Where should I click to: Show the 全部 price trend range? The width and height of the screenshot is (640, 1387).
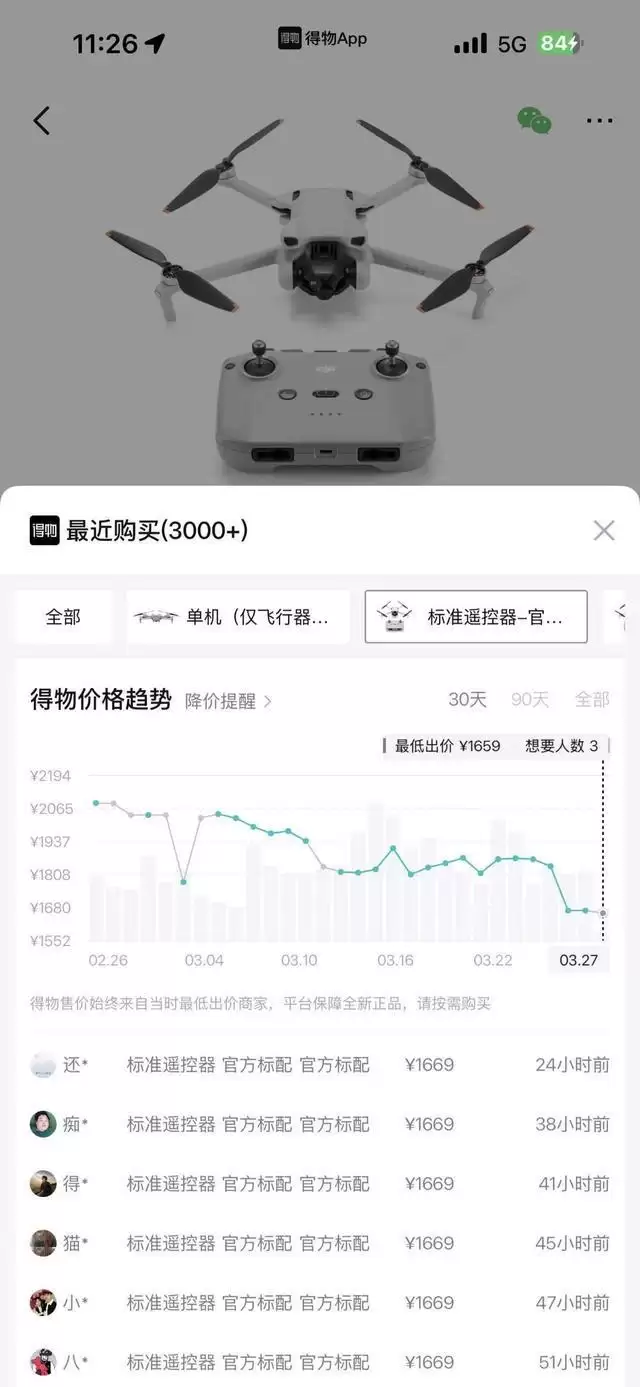coord(592,700)
